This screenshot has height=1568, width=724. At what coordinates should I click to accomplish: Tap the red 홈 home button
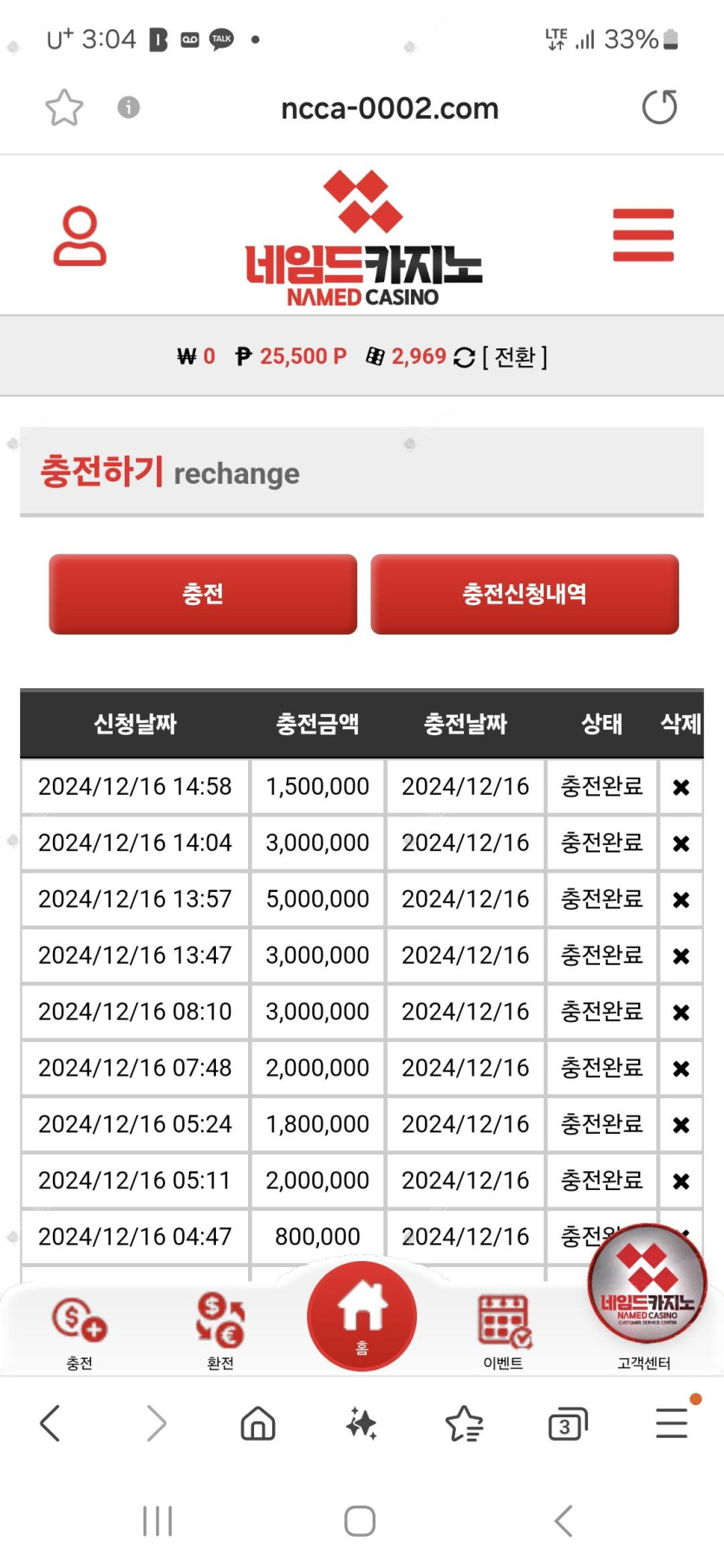pyautogui.click(x=362, y=1317)
